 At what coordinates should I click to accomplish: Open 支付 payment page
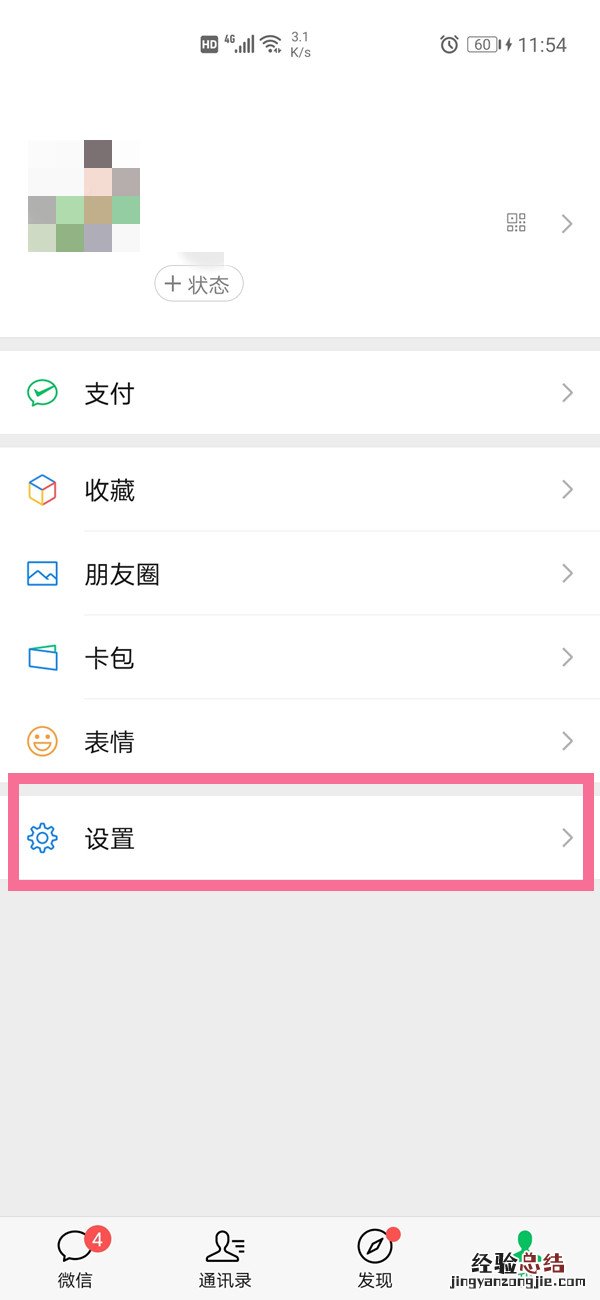(x=300, y=393)
